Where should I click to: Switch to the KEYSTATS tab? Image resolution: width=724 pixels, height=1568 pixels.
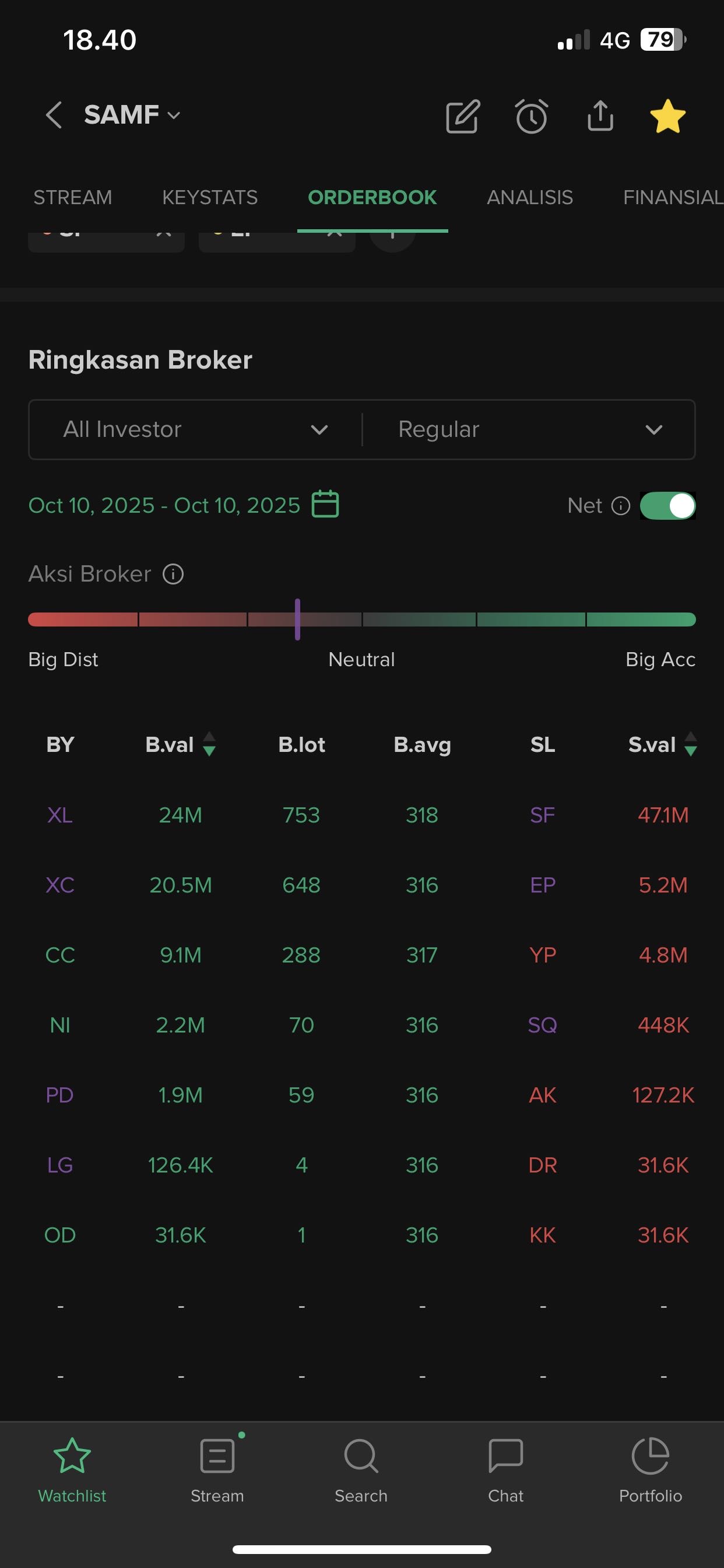[210, 197]
